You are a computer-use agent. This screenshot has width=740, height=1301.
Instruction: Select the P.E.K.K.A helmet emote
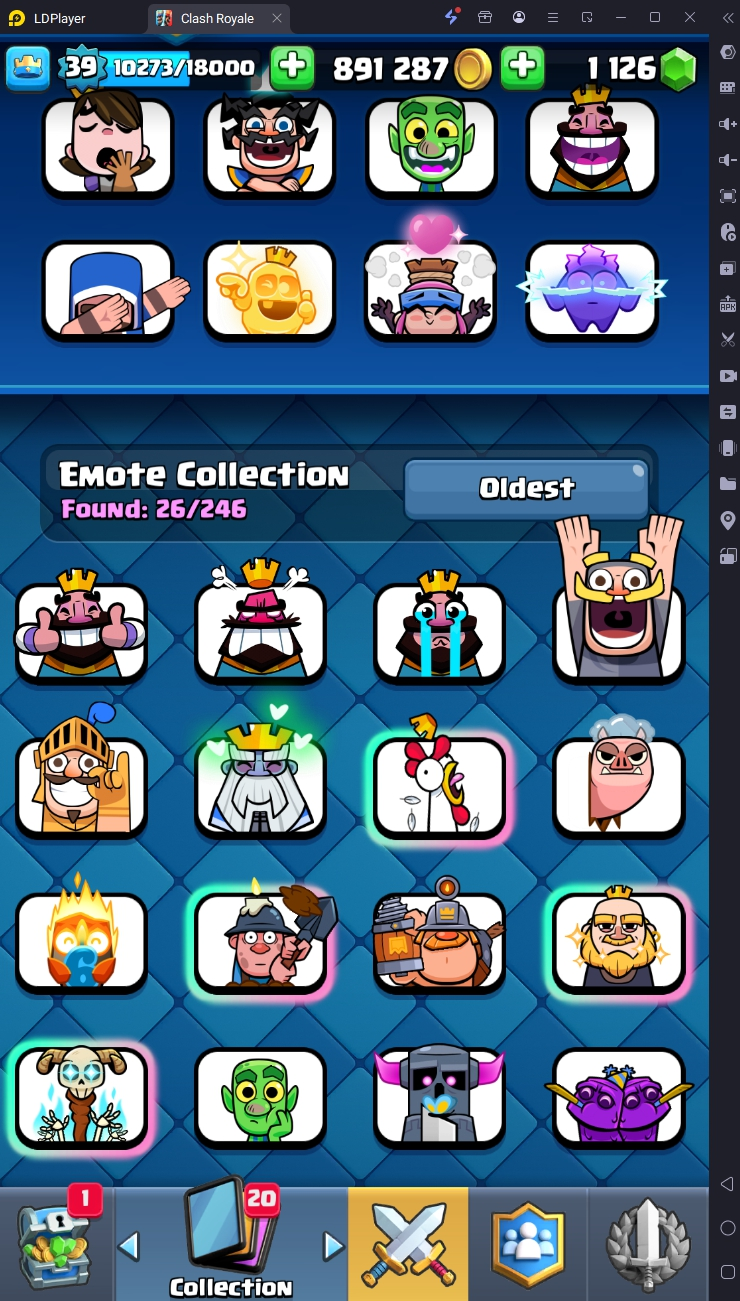pos(440,1097)
